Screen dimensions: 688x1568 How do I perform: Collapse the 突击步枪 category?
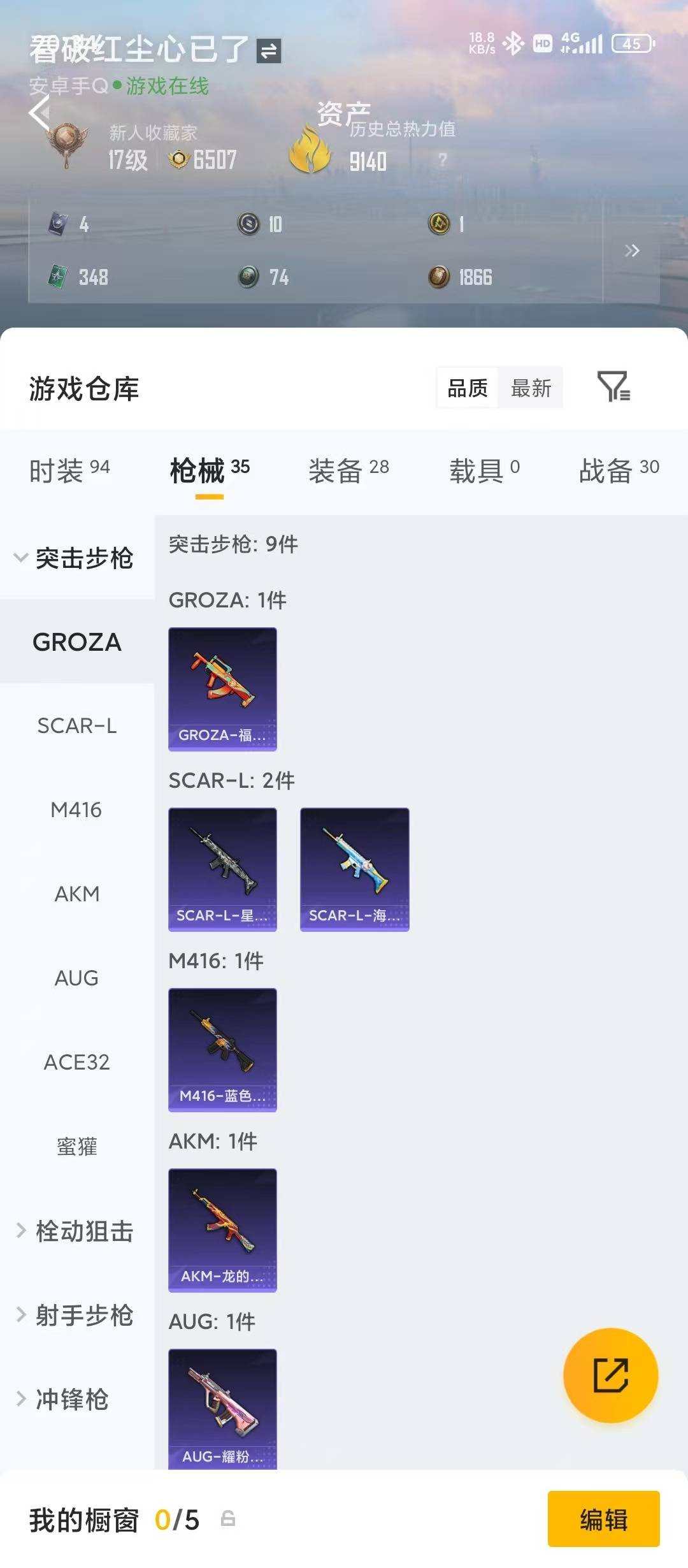coord(76,558)
